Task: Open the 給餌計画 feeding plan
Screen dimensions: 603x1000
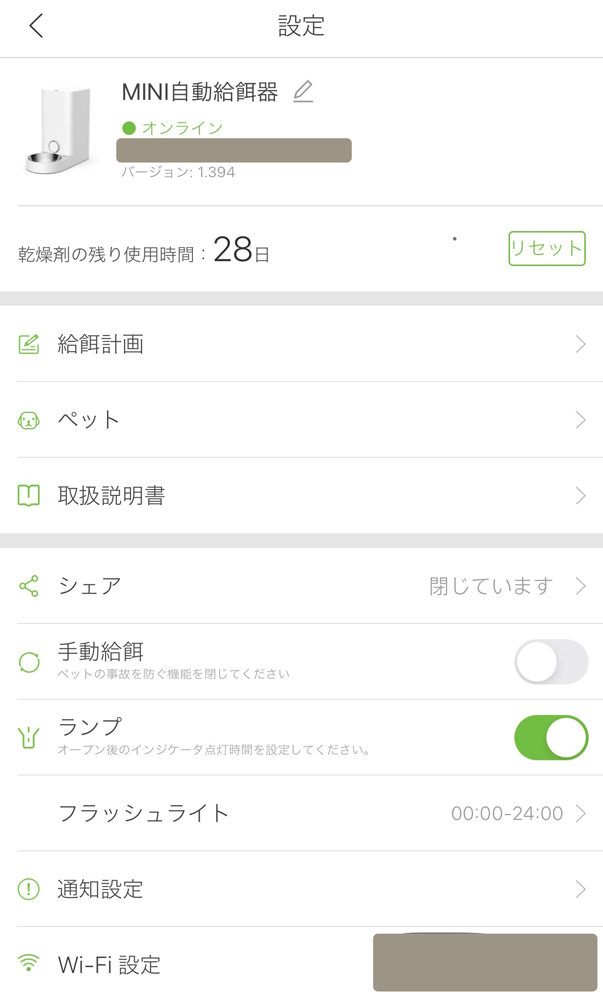Action: click(300, 345)
